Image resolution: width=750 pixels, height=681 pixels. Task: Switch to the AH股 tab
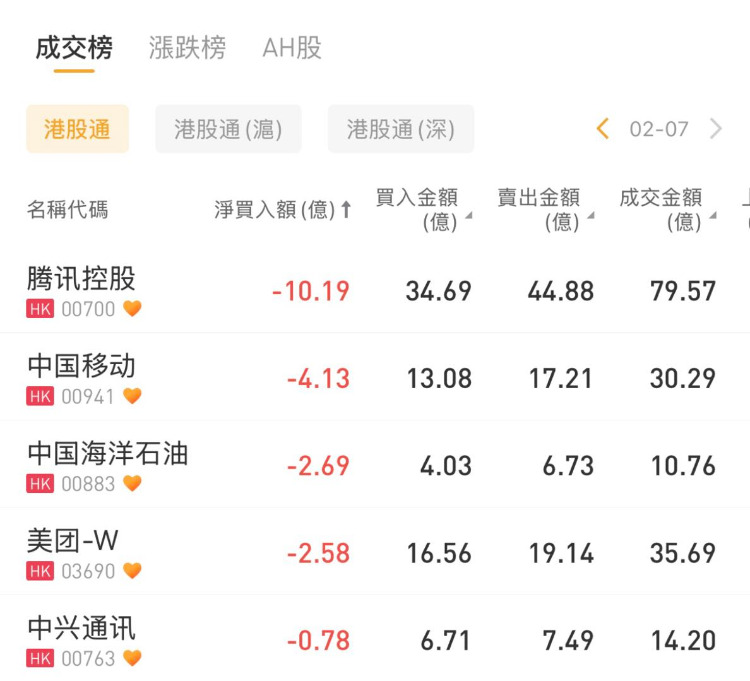291,48
